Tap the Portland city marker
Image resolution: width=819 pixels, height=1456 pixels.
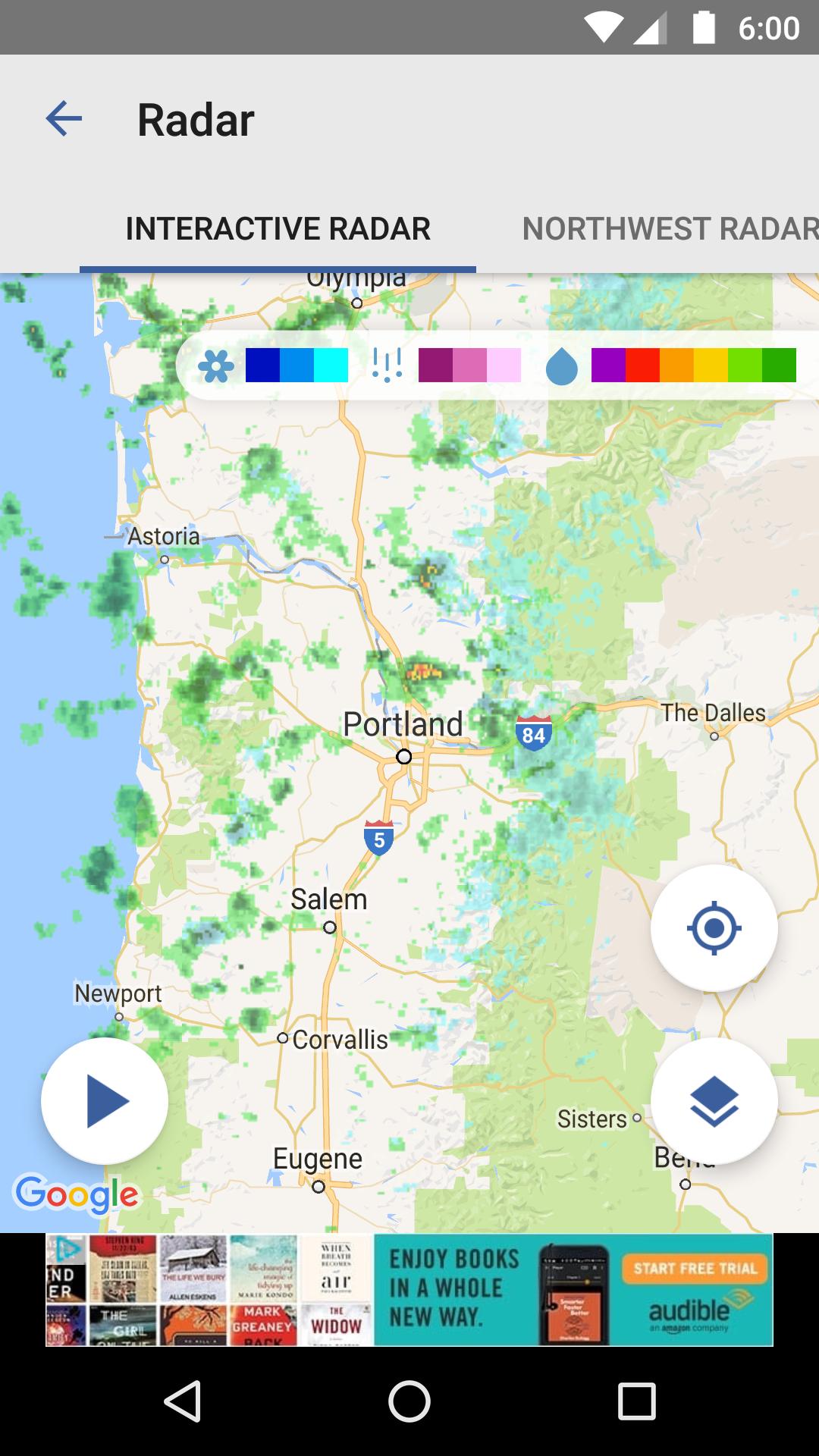click(x=403, y=757)
